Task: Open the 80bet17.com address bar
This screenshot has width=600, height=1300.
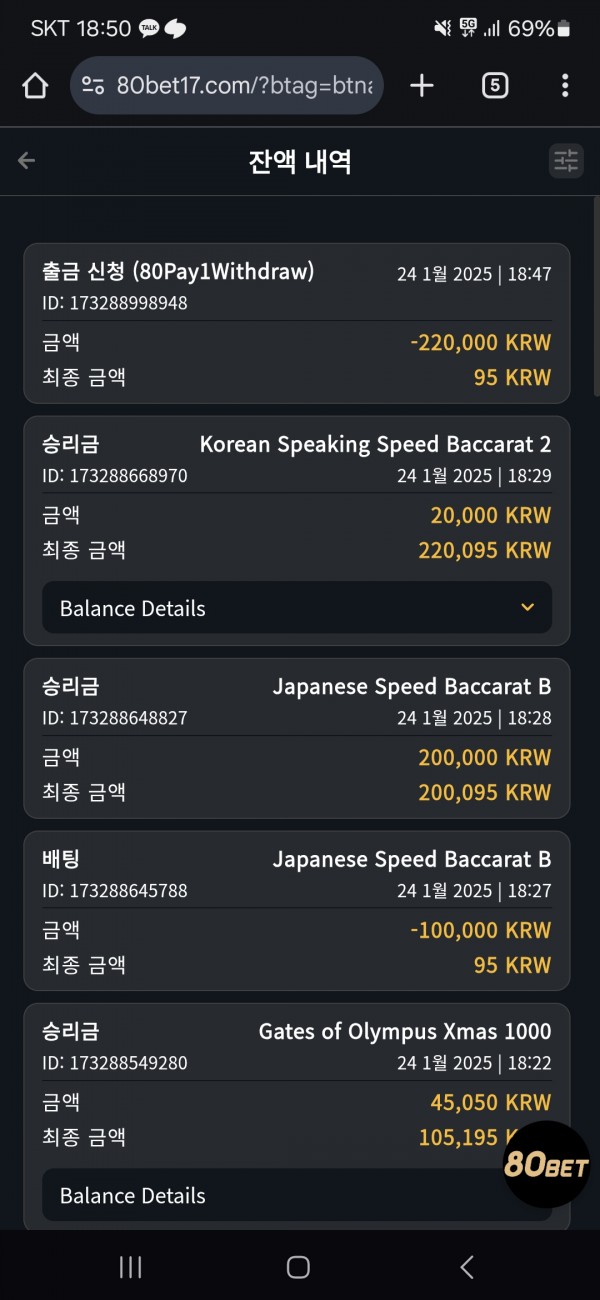Action: pyautogui.click(x=227, y=86)
